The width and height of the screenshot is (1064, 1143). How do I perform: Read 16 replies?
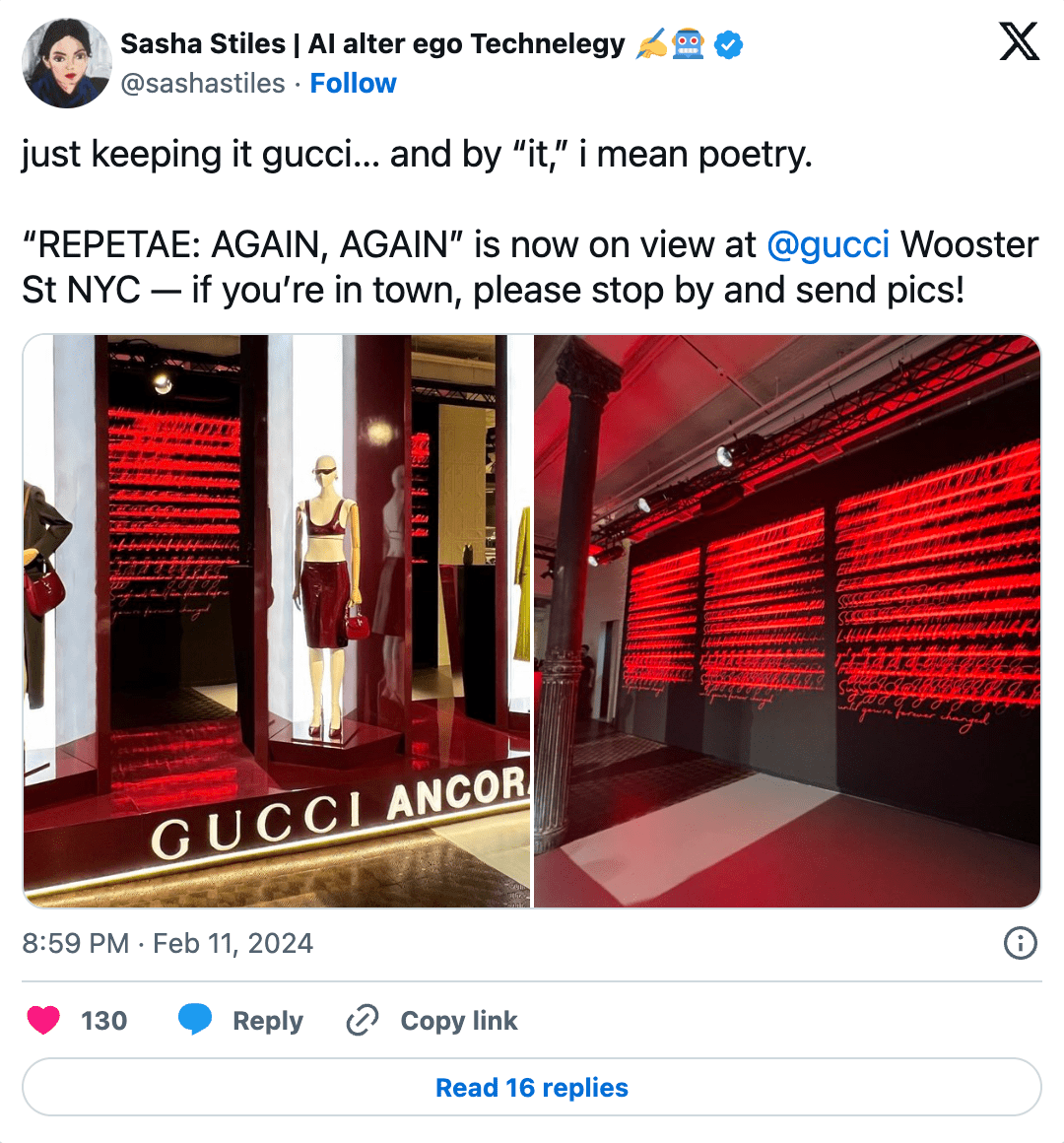(532, 1087)
